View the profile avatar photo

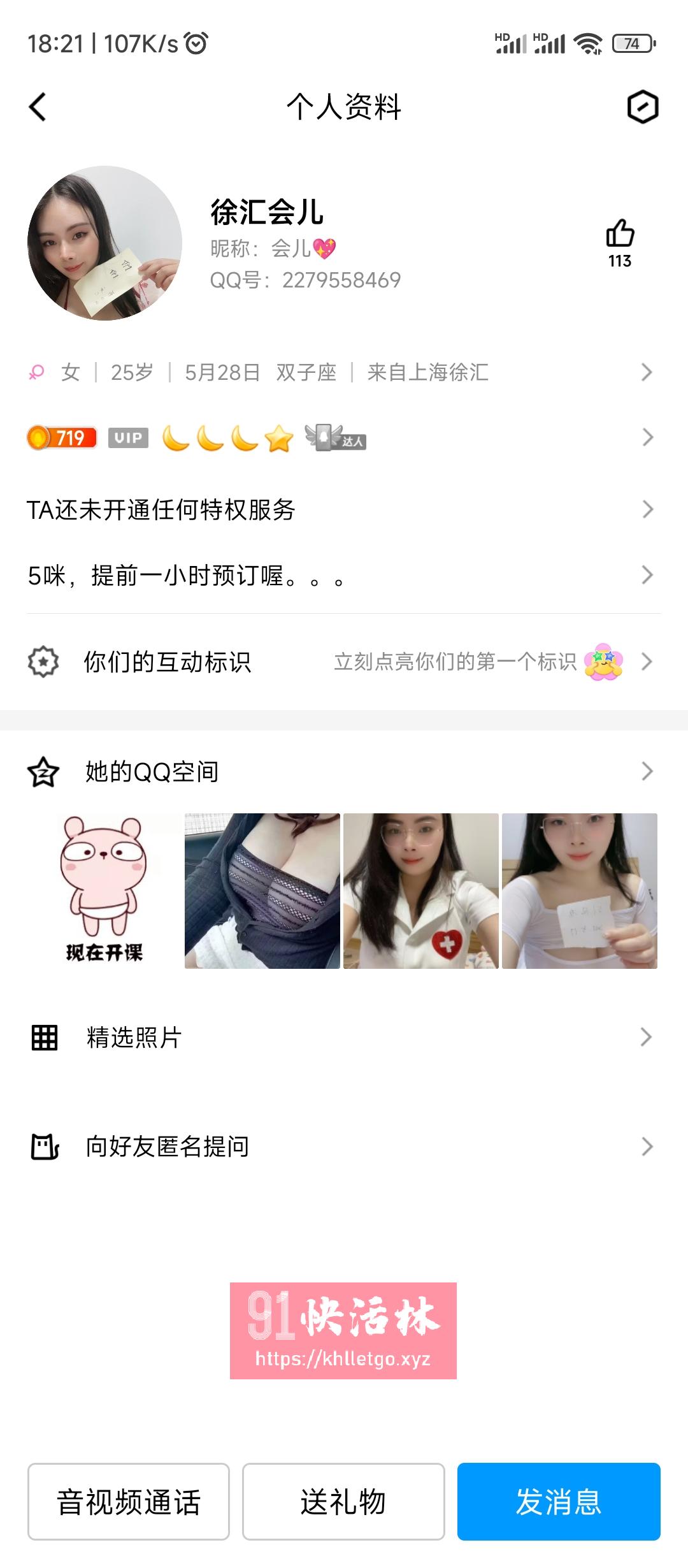pos(105,243)
